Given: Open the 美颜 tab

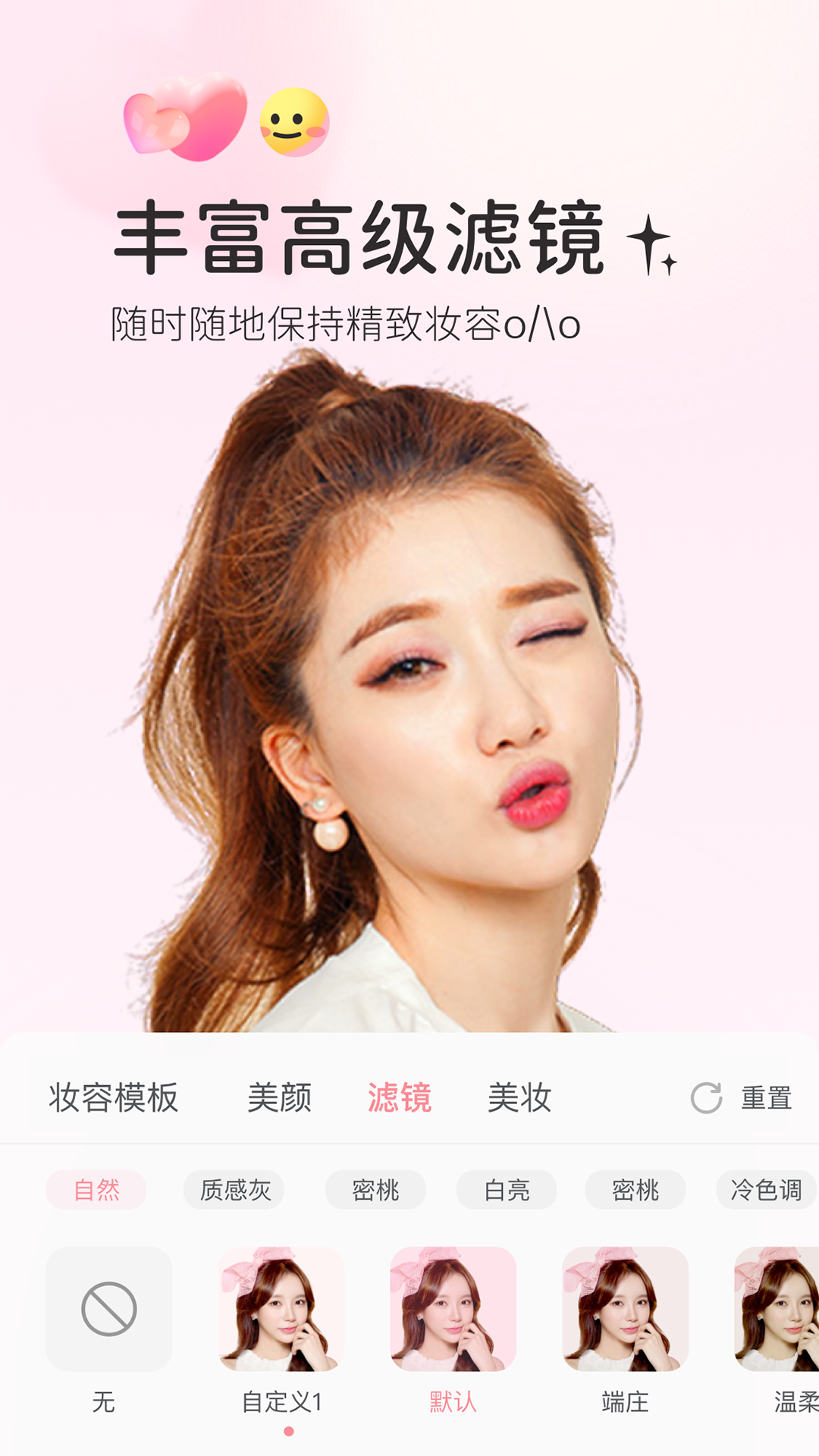Looking at the screenshot, I should pos(281,1098).
